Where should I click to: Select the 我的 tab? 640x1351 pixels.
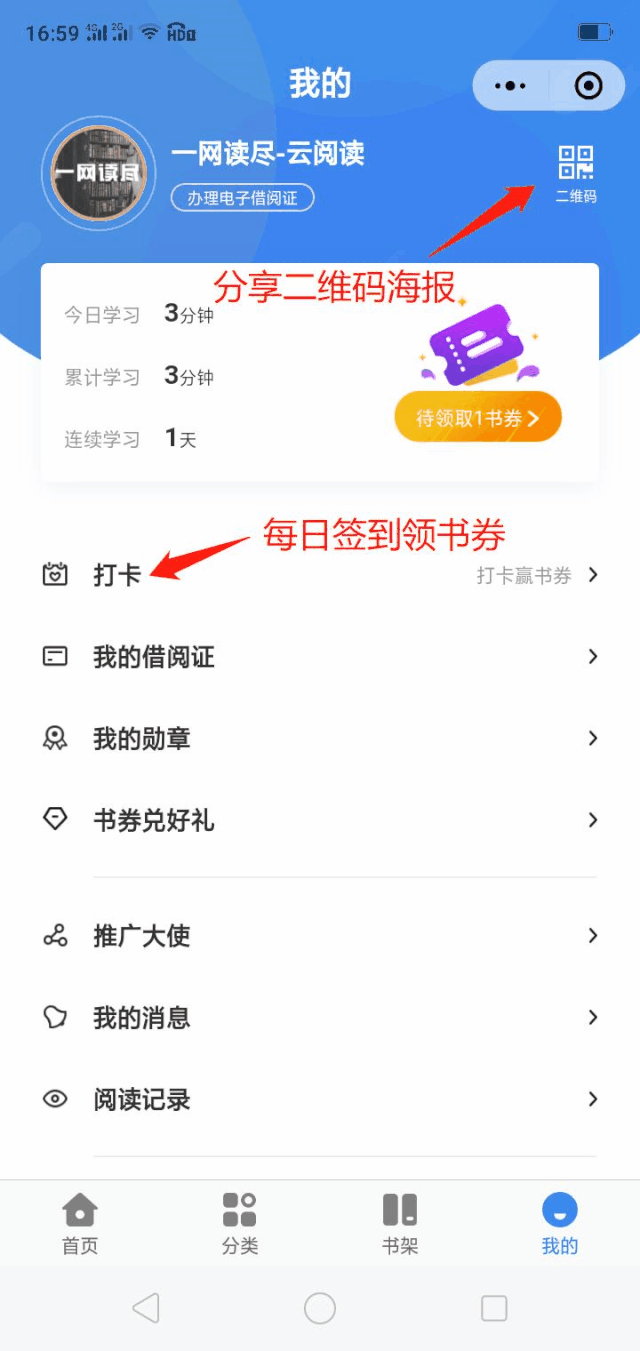(x=560, y=1223)
